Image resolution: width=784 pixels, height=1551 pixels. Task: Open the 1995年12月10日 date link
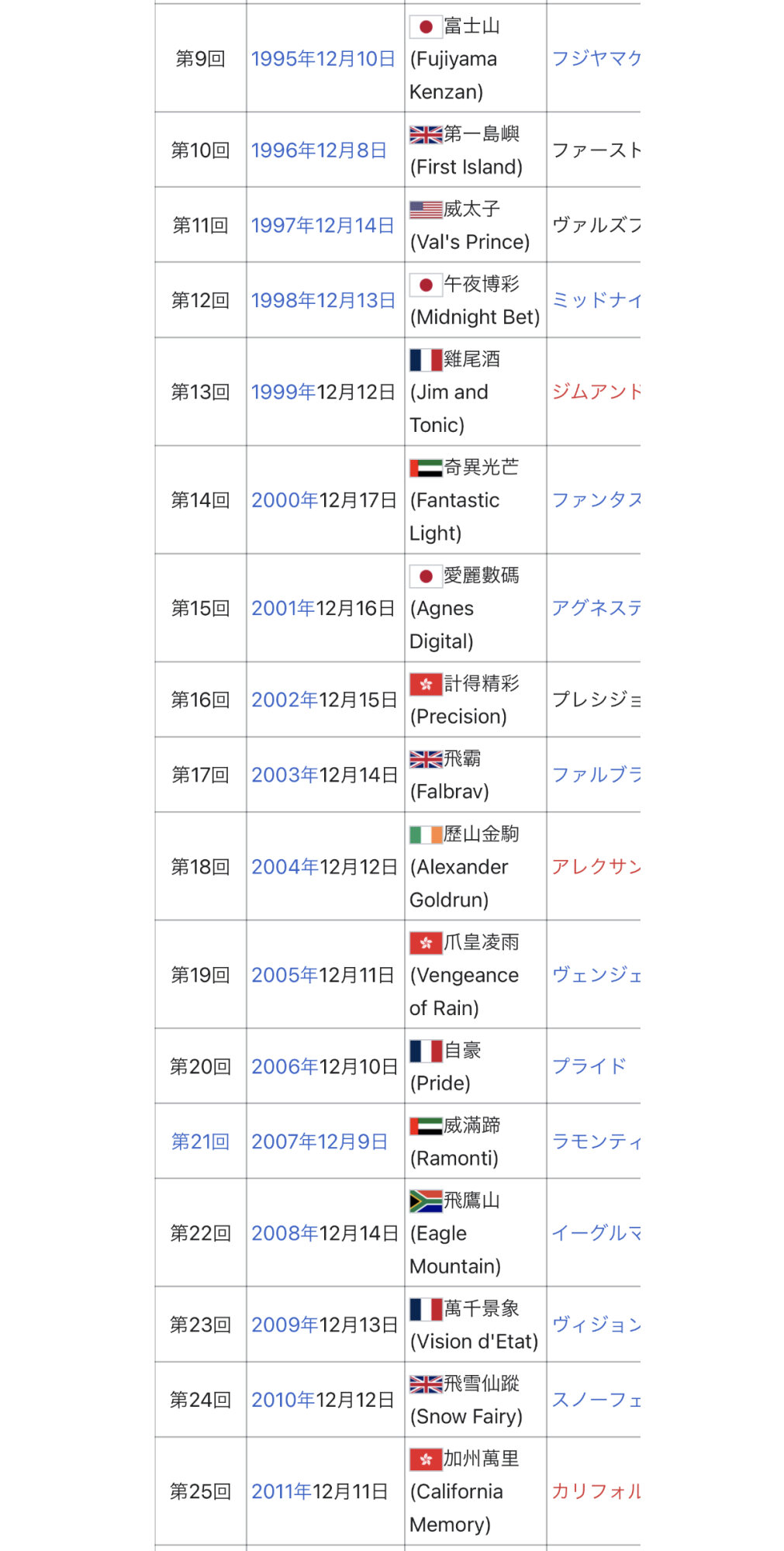tap(323, 59)
